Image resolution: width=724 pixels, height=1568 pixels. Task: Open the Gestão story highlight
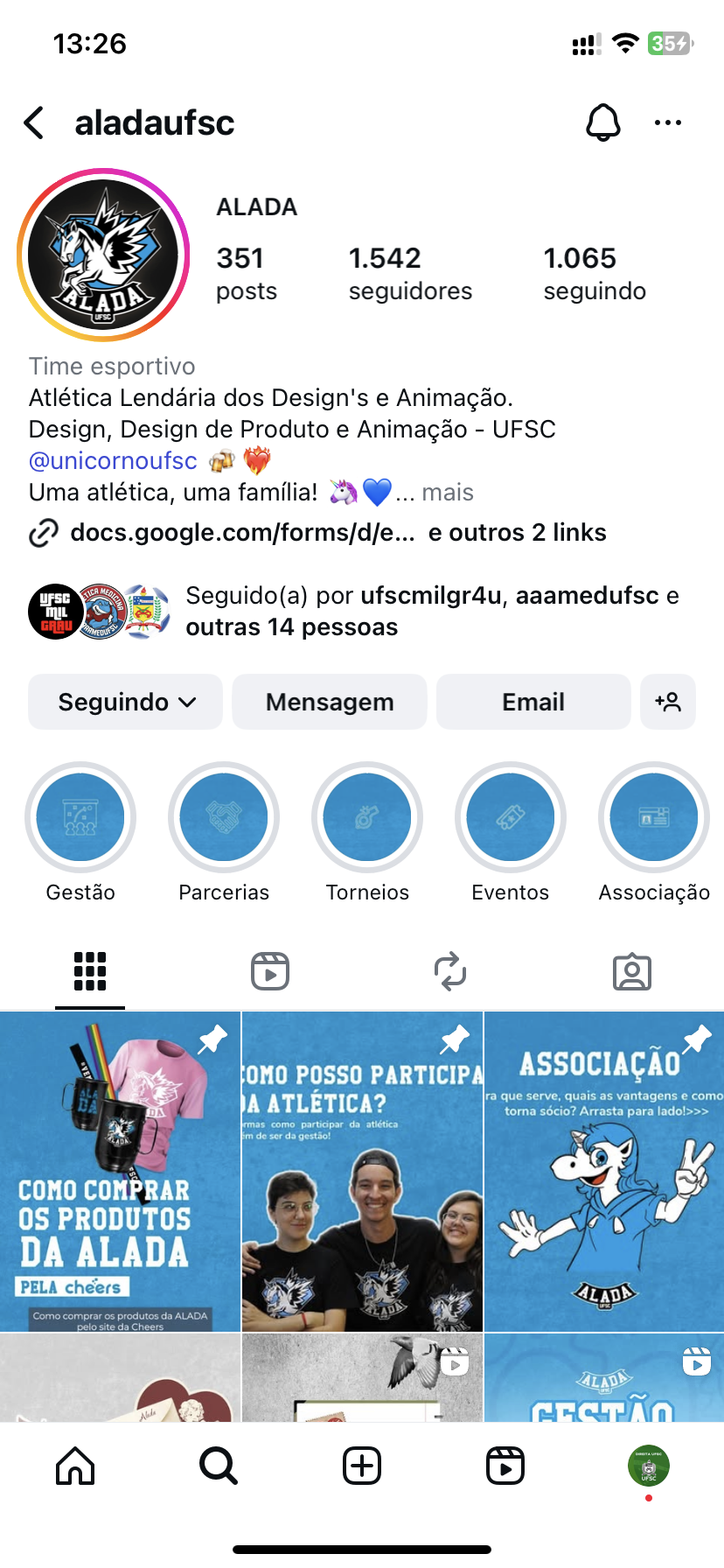pyautogui.click(x=80, y=818)
